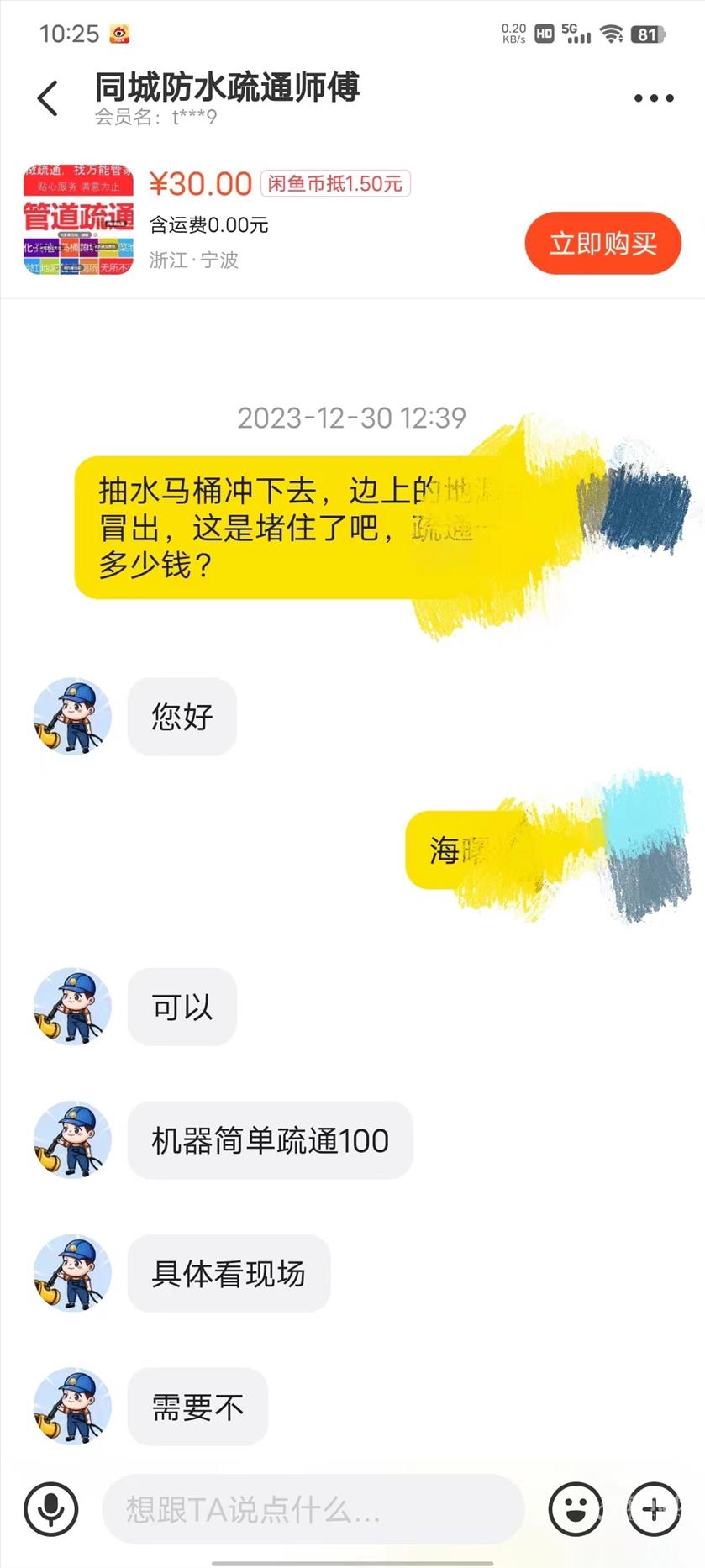The height and width of the screenshot is (1568, 705).
Task: Tap 立即购买 to buy now
Action: [602, 244]
